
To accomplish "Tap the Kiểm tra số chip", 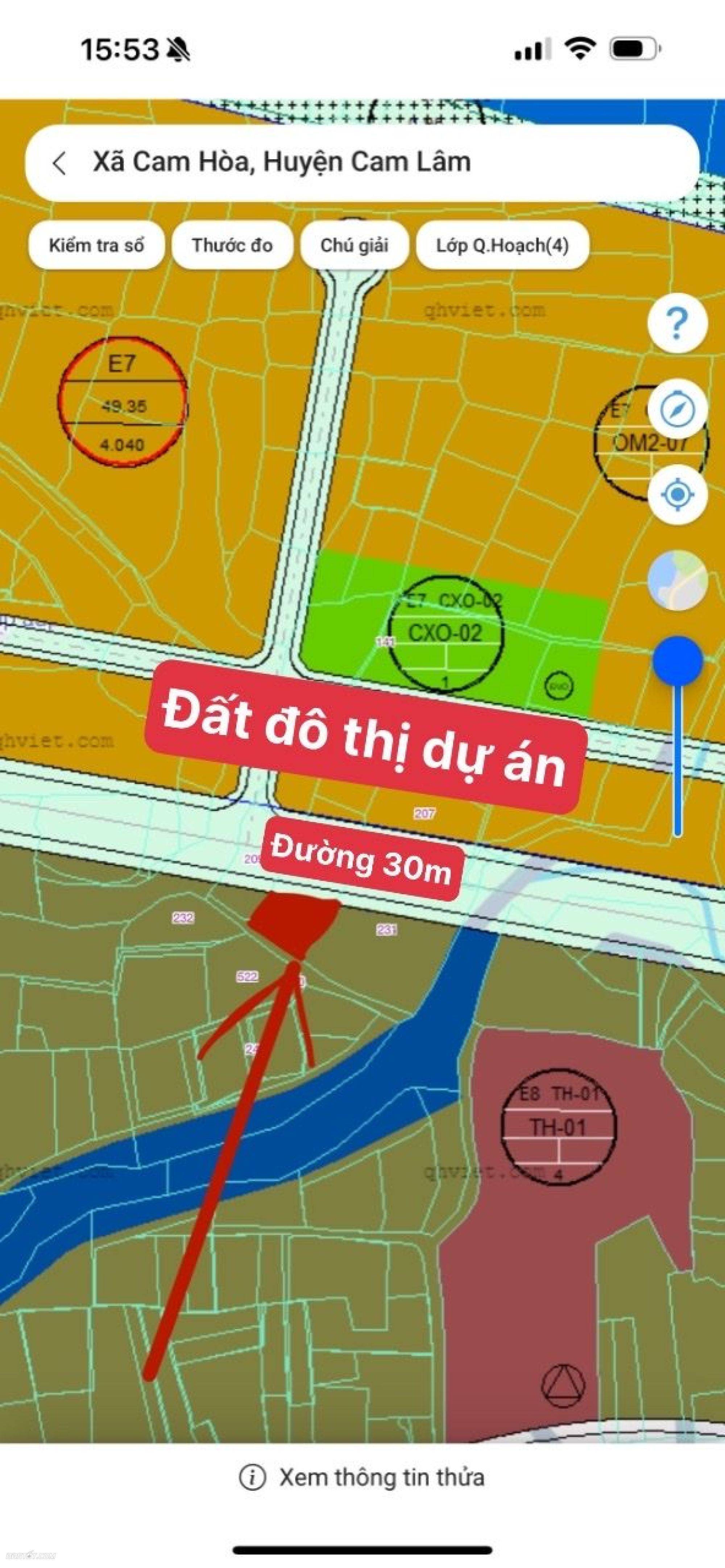I will 96,245.
